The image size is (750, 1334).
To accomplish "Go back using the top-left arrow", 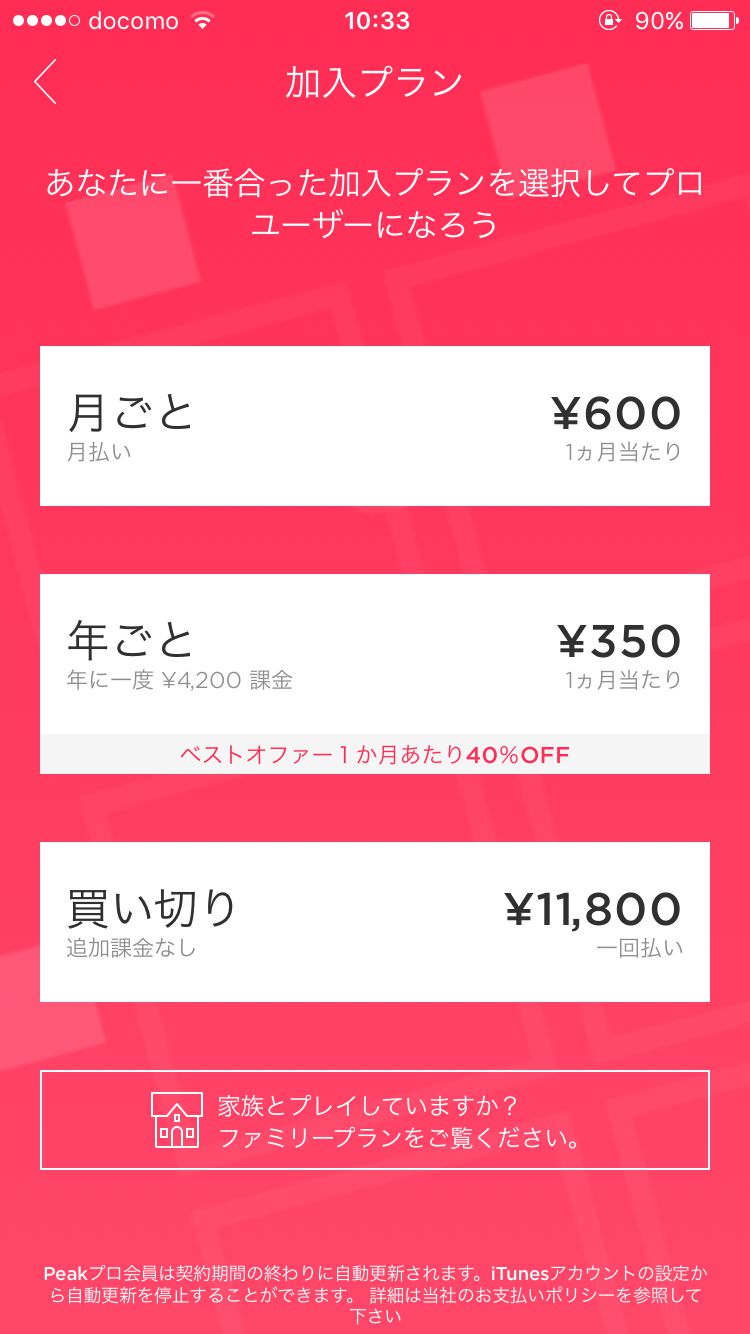I will tap(46, 82).
